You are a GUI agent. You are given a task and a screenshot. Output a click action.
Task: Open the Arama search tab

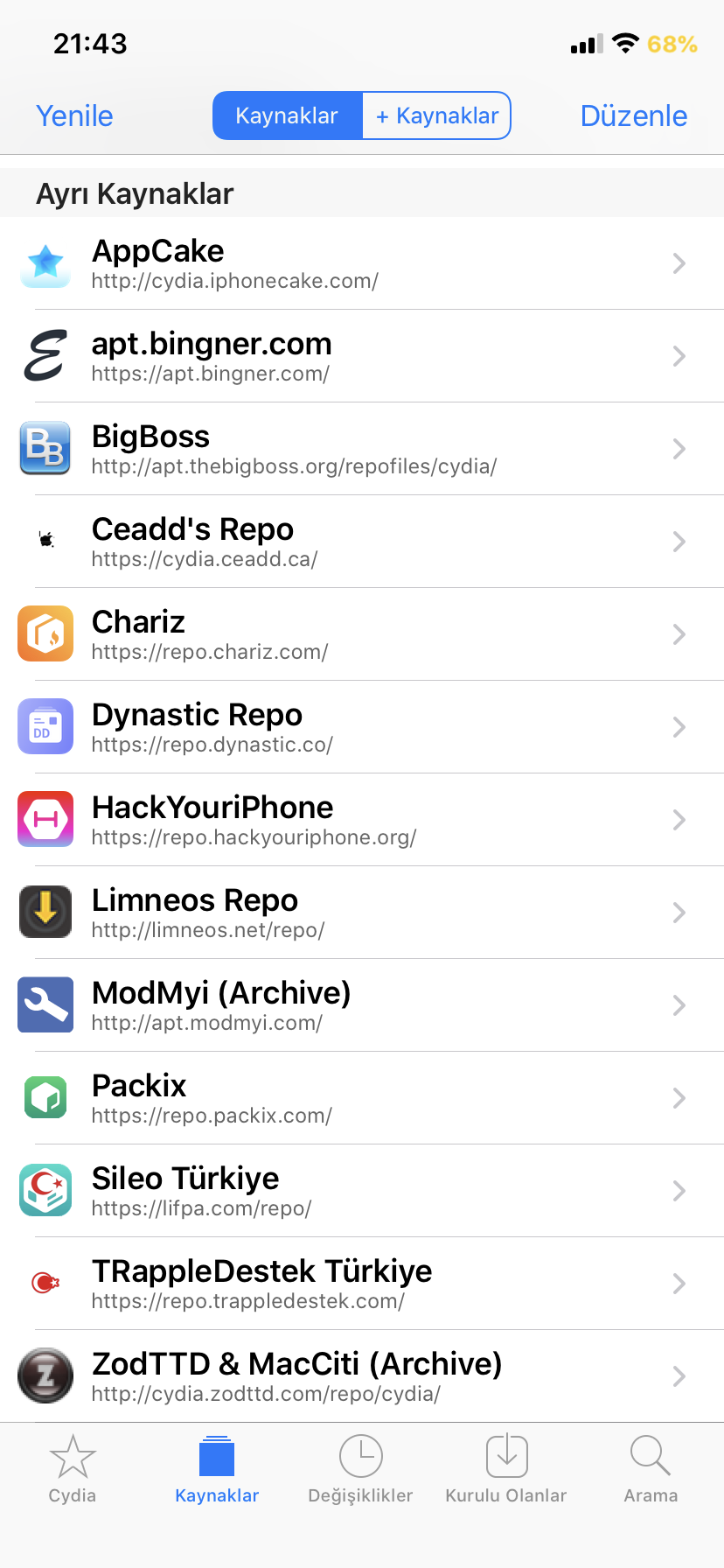pos(651,1469)
